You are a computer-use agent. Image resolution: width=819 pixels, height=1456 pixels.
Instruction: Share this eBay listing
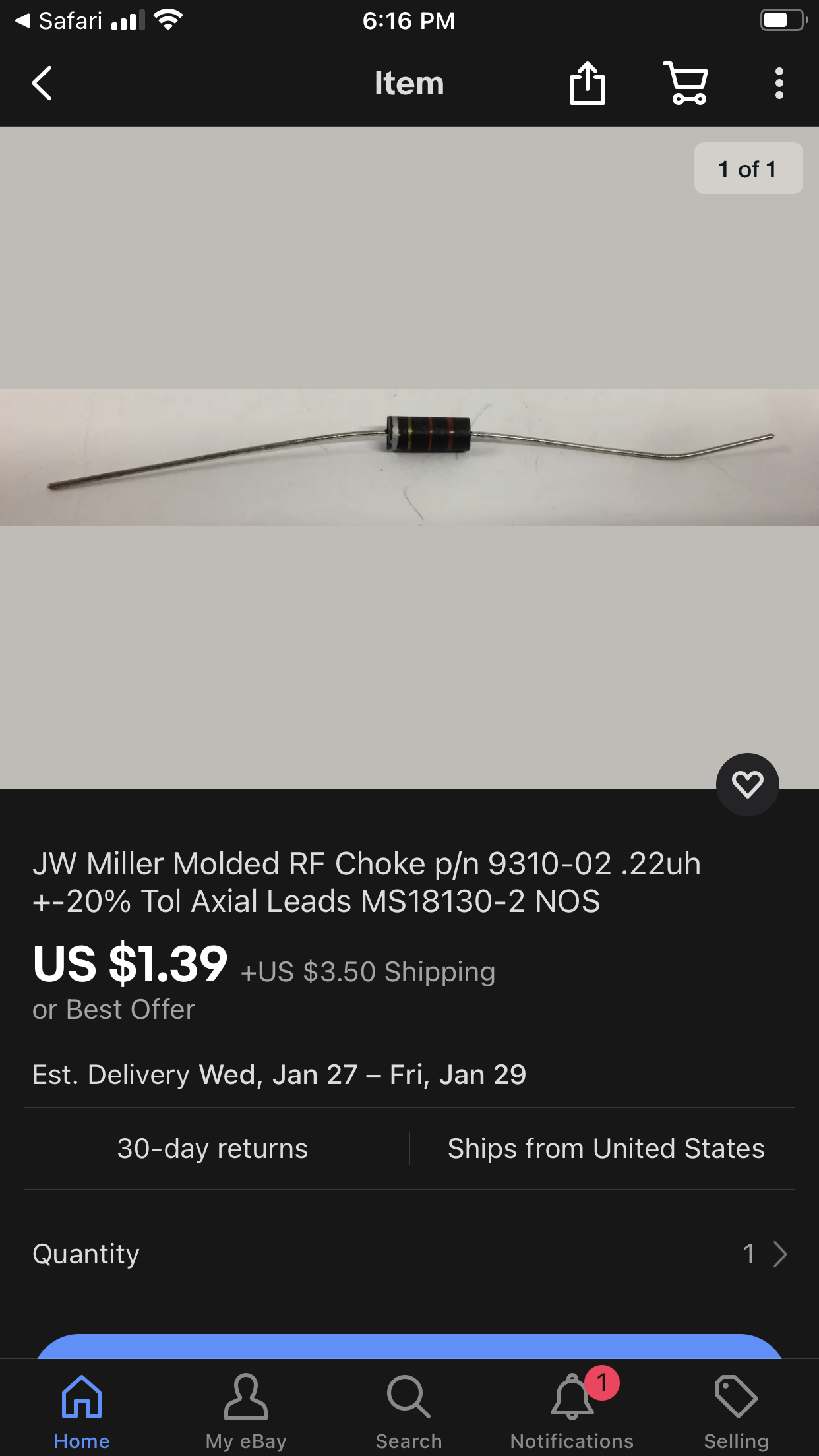pos(587,84)
